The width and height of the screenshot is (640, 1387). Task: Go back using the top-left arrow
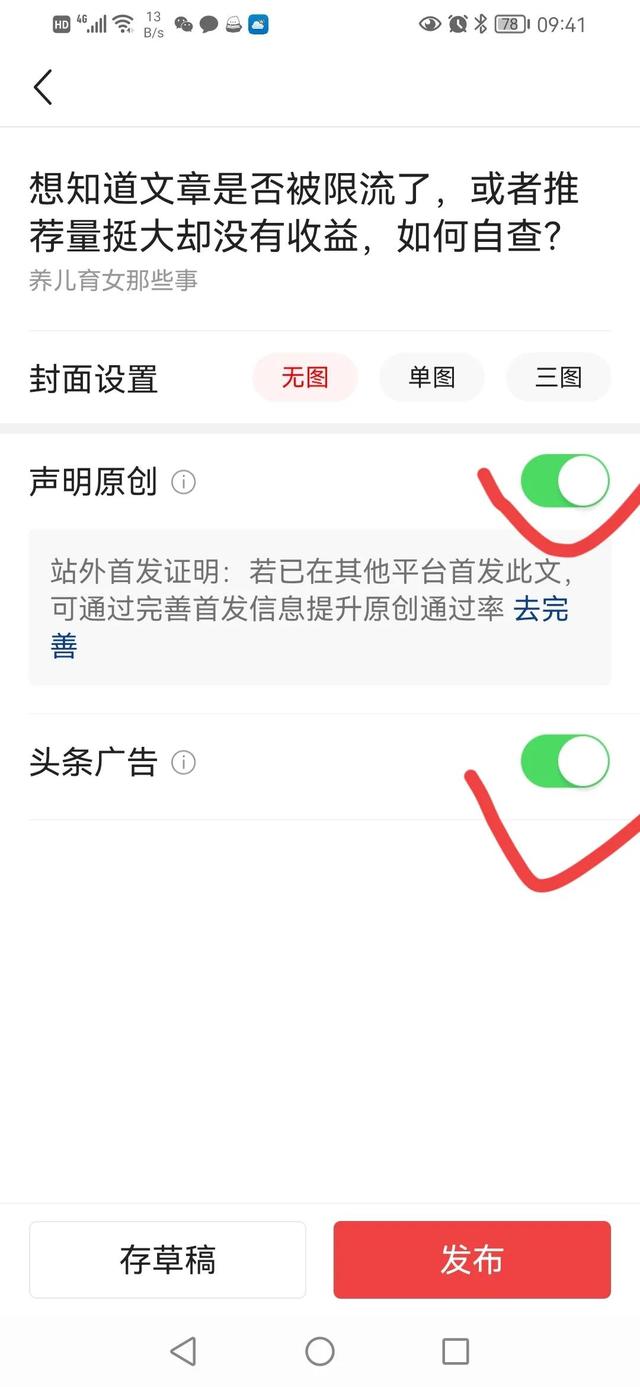(x=43, y=88)
